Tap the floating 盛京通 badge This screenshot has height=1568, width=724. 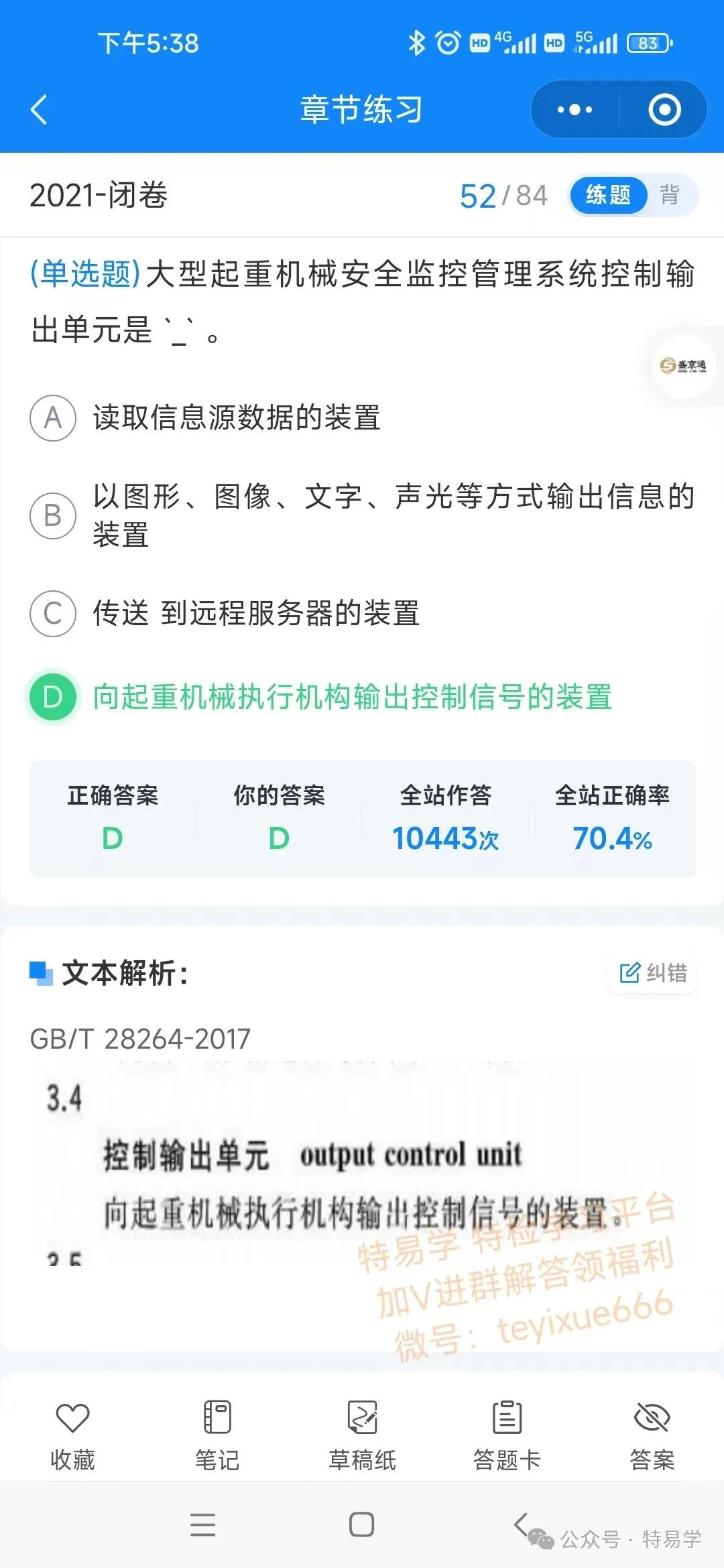click(x=683, y=366)
